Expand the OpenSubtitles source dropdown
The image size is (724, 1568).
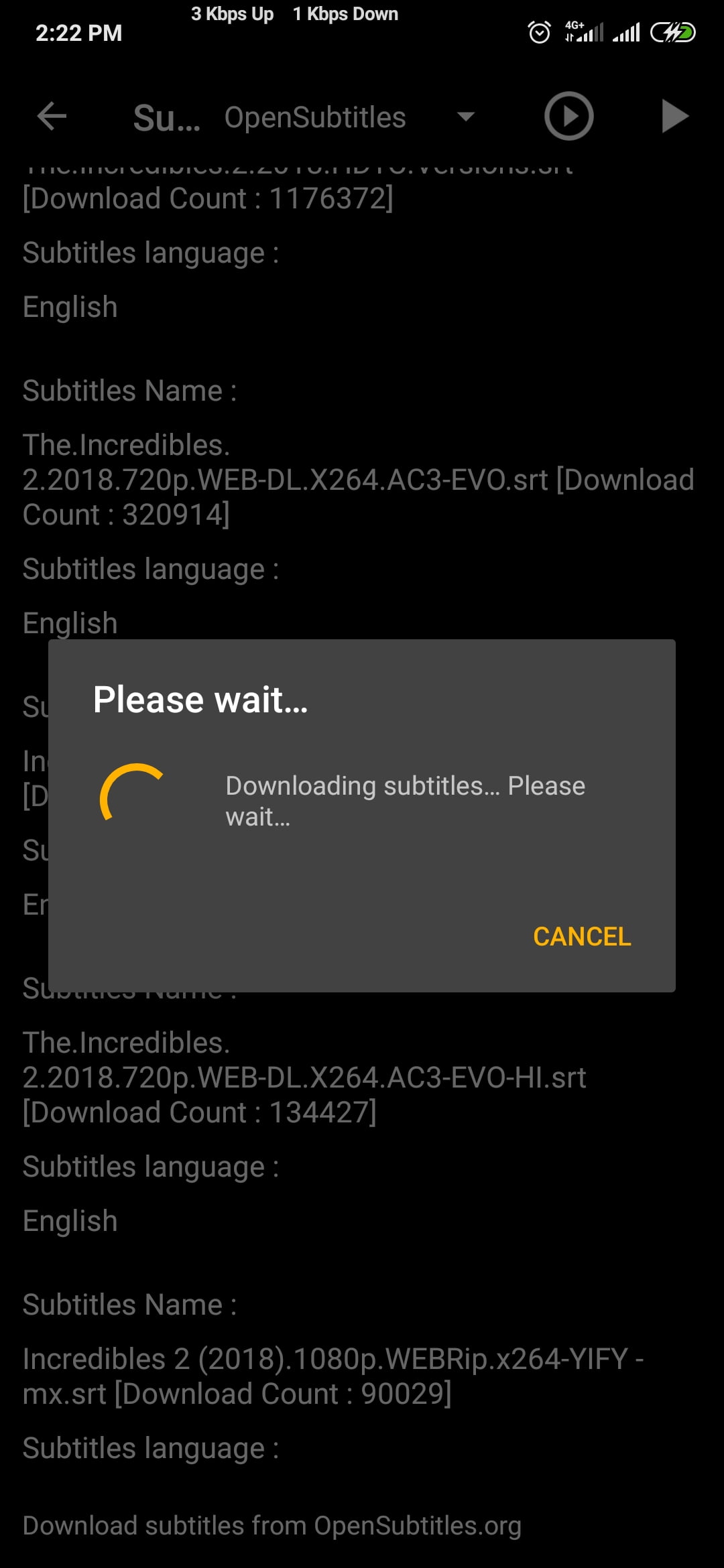[x=465, y=117]
